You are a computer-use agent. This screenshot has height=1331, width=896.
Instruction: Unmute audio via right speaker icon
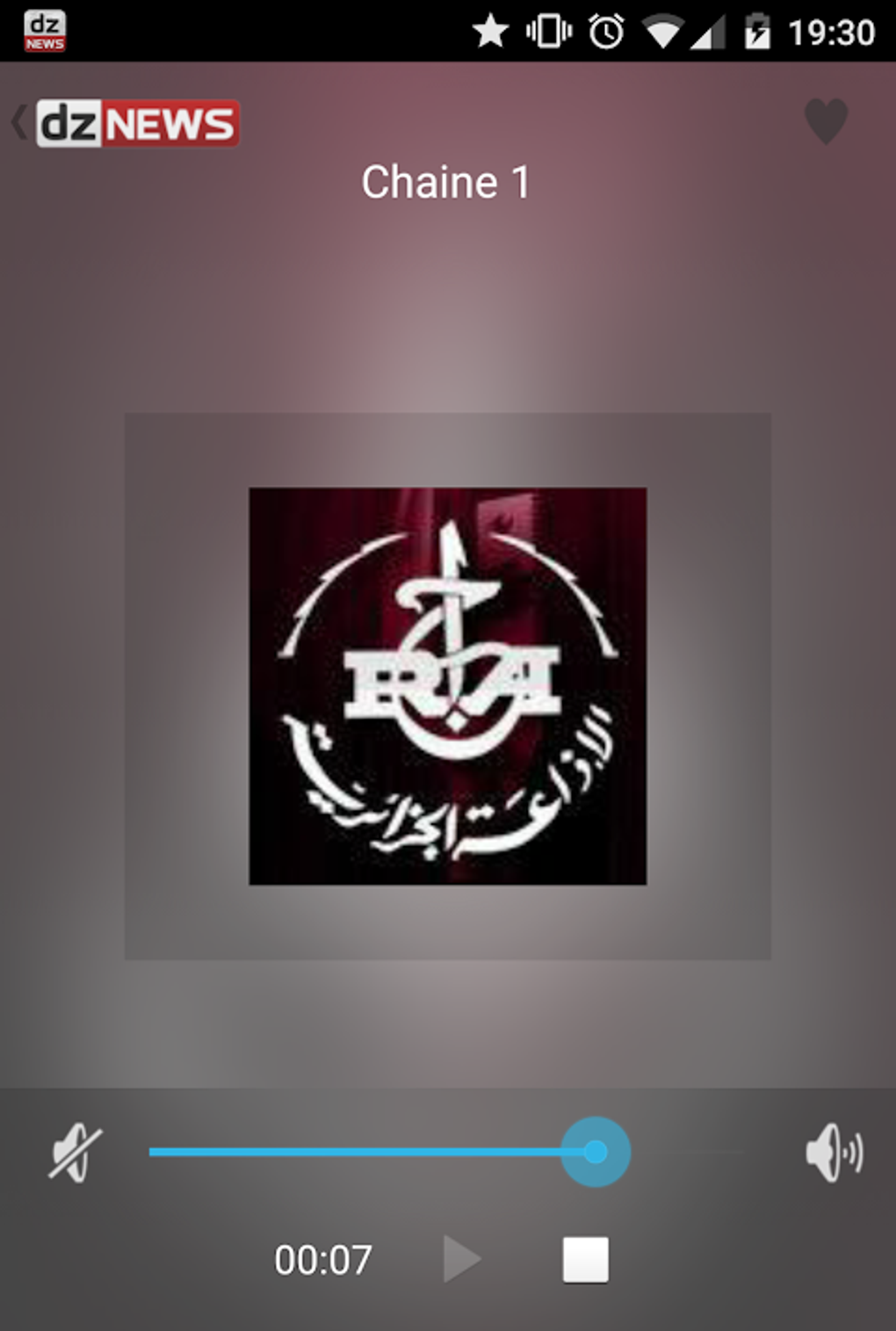(833, 1151)
